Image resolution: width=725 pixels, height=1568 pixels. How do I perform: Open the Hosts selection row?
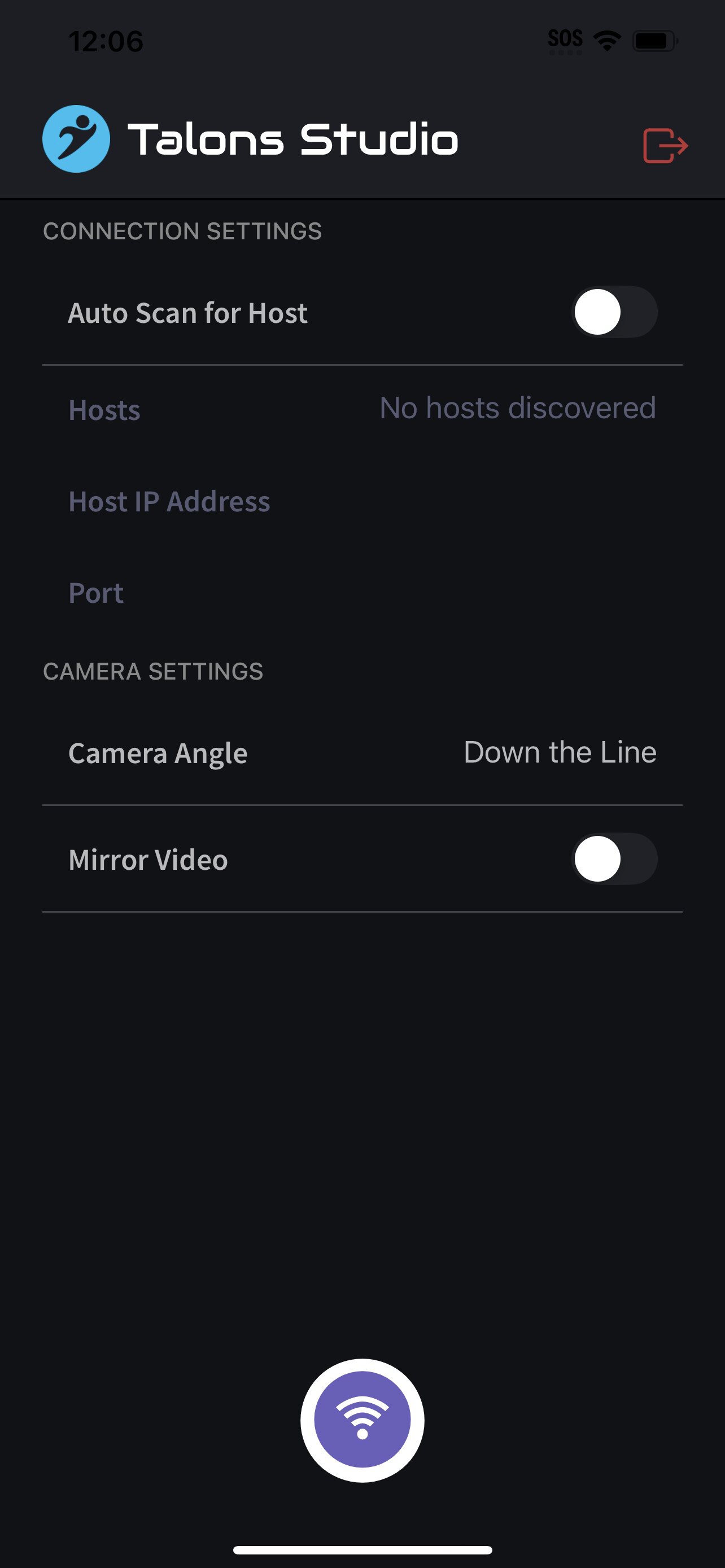point(362,409)
